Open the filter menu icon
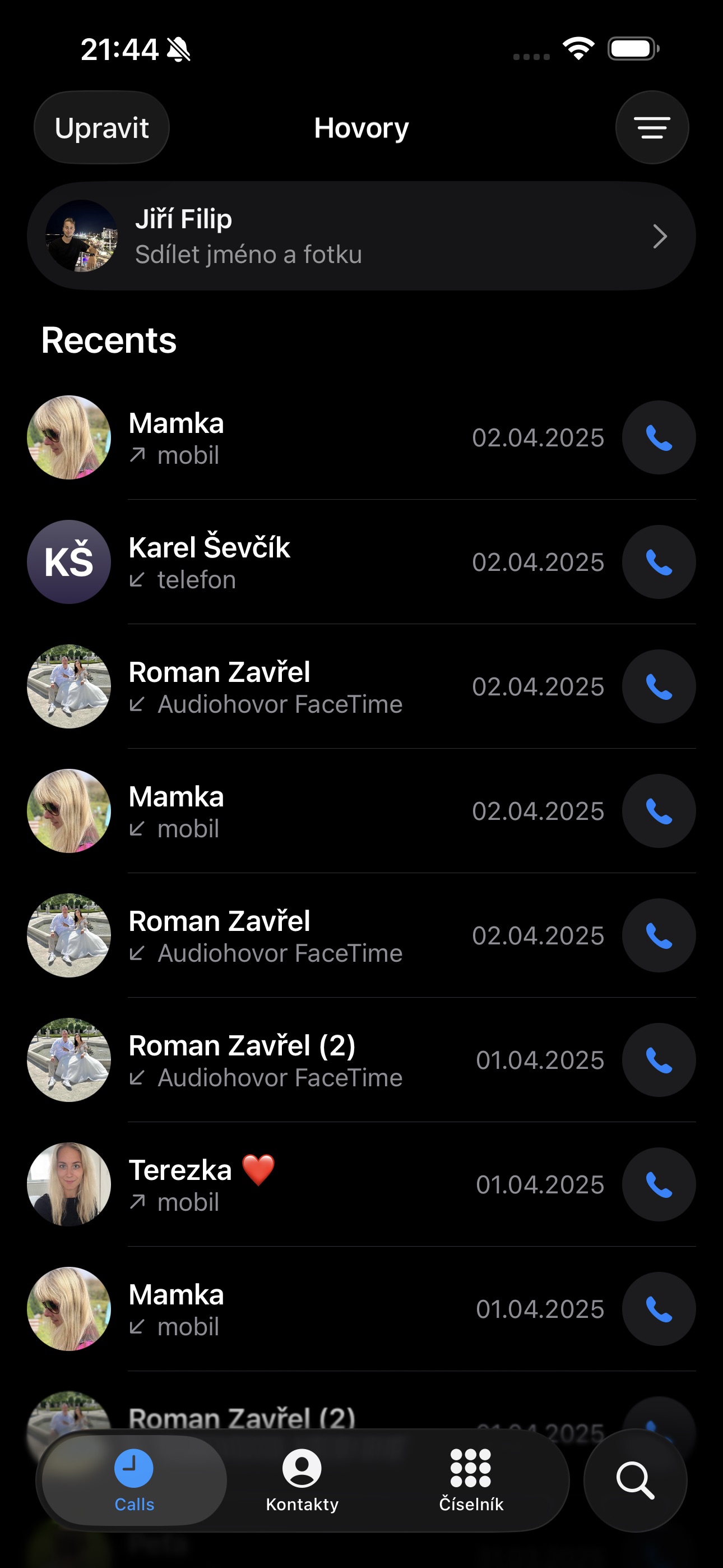 coord(652,128)
